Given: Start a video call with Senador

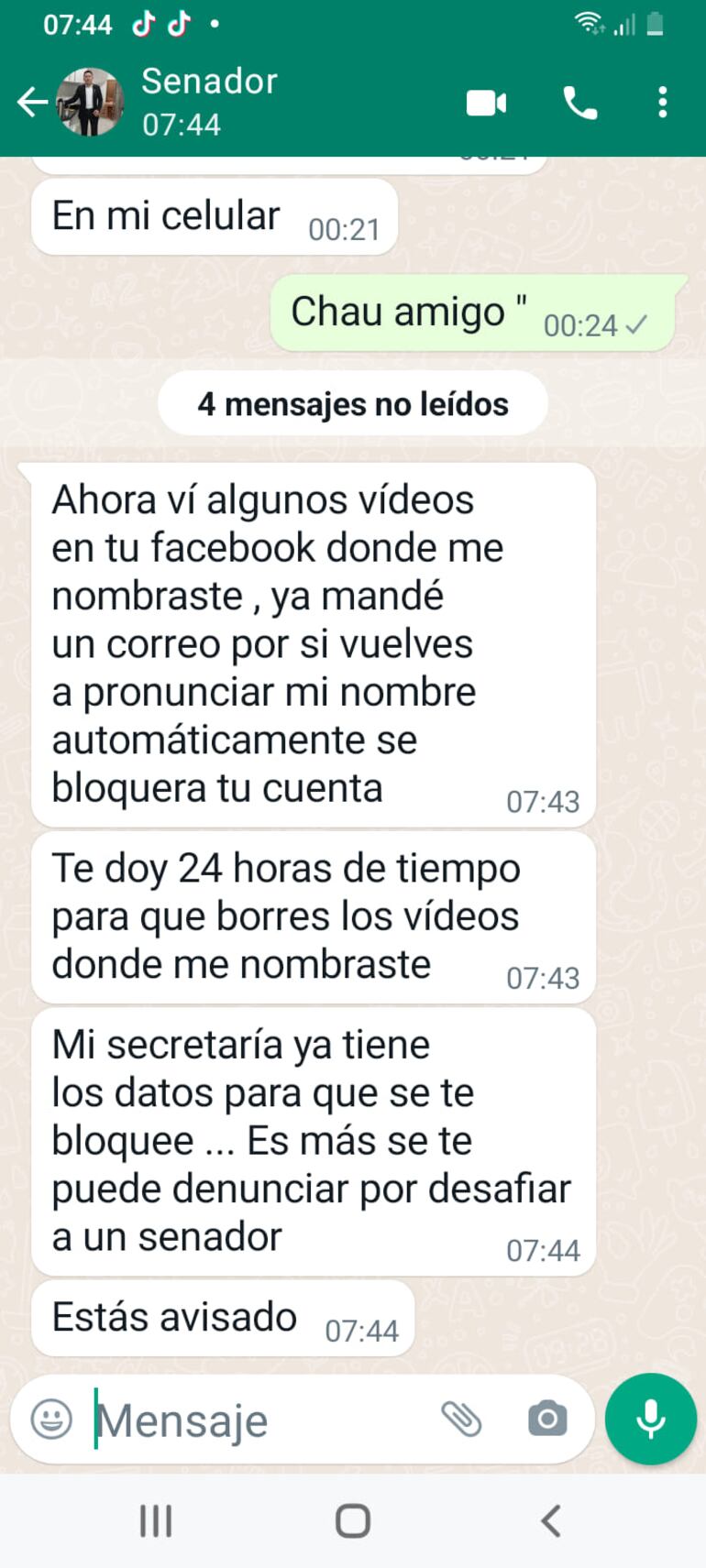Looking at the screenshot, I should coord(487,103).
